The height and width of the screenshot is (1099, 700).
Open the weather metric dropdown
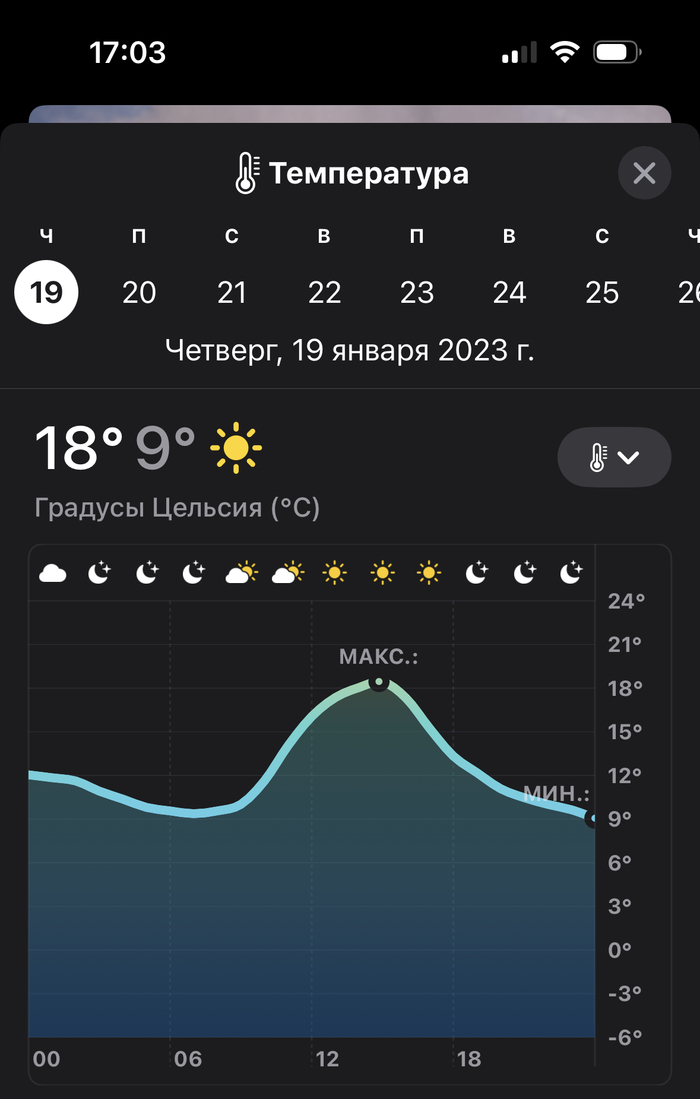tap(613, 457)
